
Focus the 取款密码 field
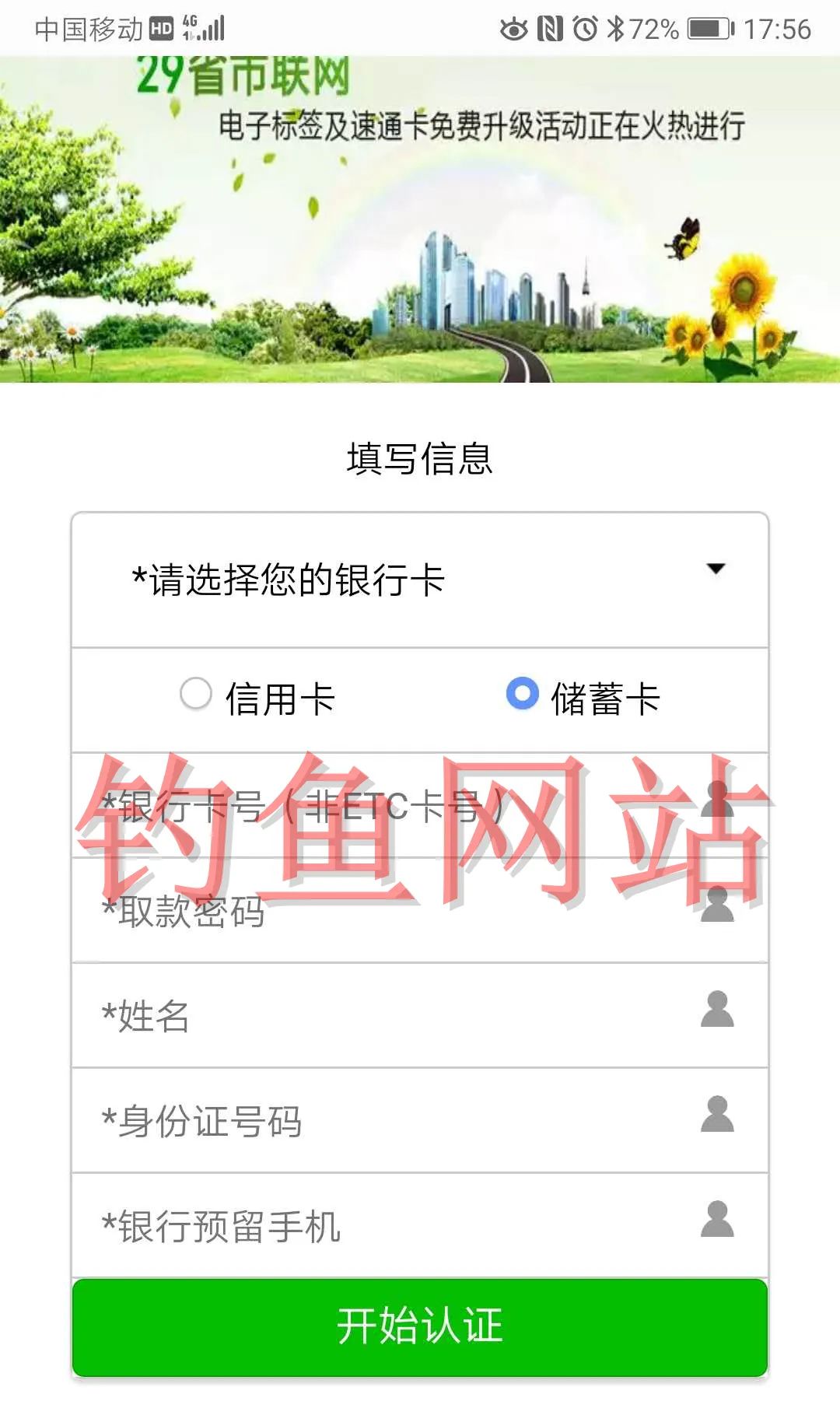[389, 911]
